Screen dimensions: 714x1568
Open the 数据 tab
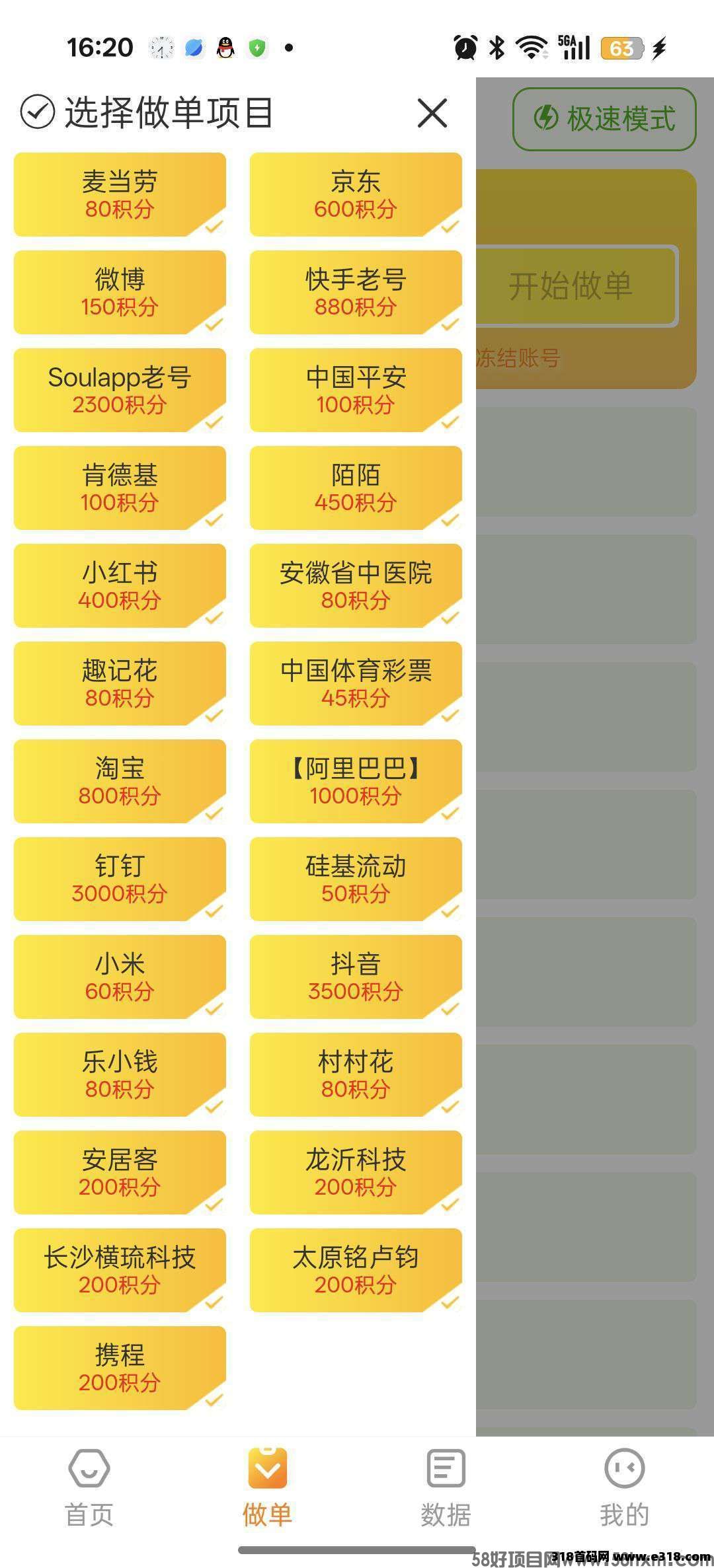point(446,1487)
